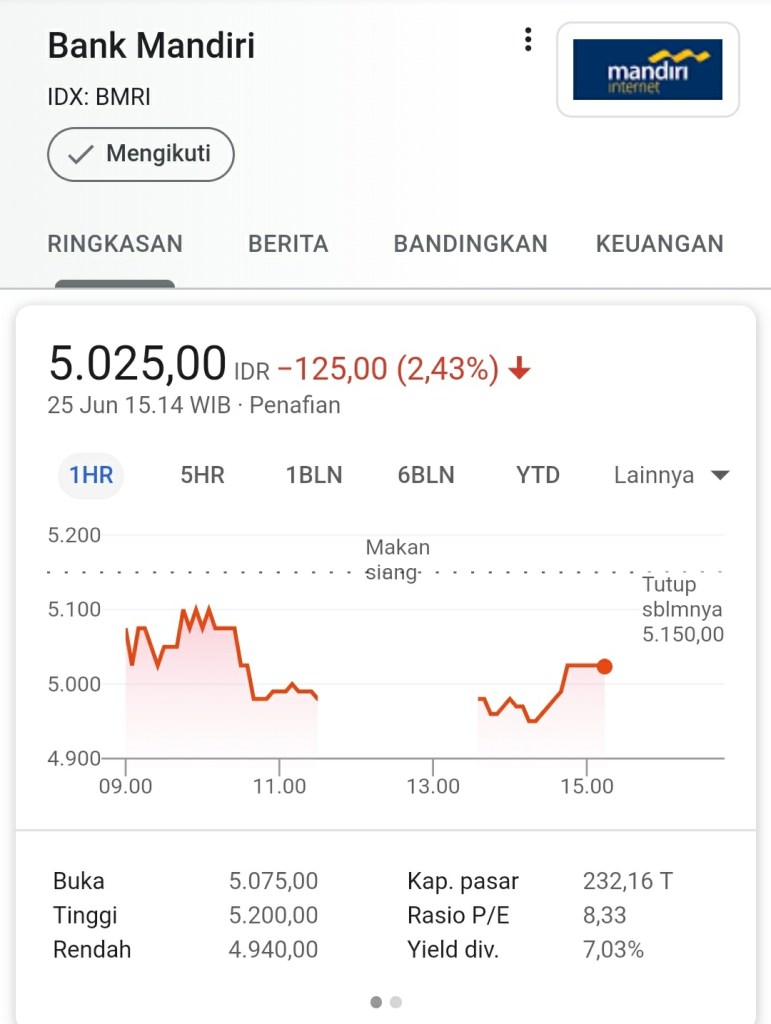The height and width of the screenshot is (1024, 771).
Task: View the KEUANGAN tab
Action: tap(659, 244)
